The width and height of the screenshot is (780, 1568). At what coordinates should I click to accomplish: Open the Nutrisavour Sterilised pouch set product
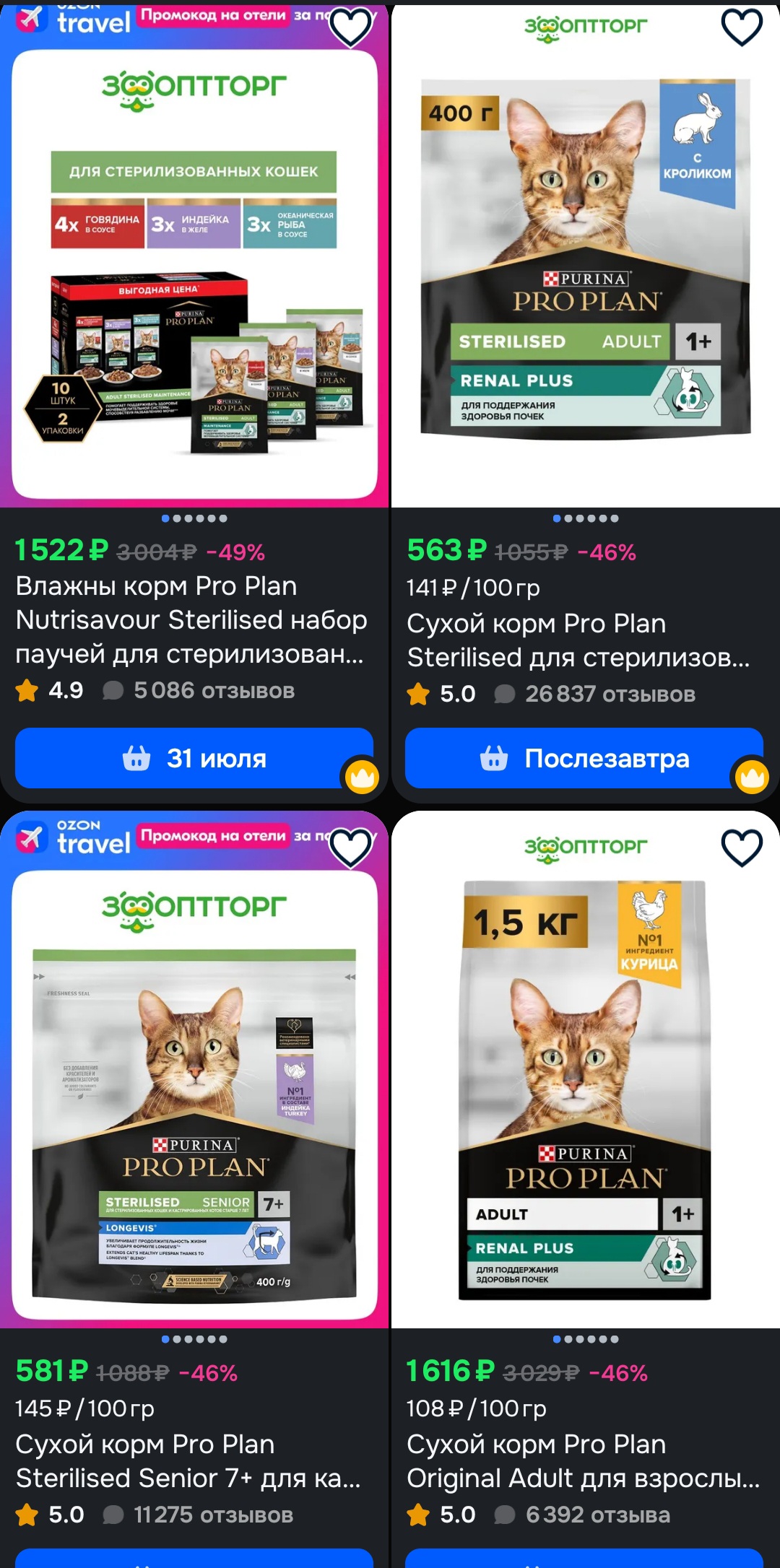tap(191, 619)
